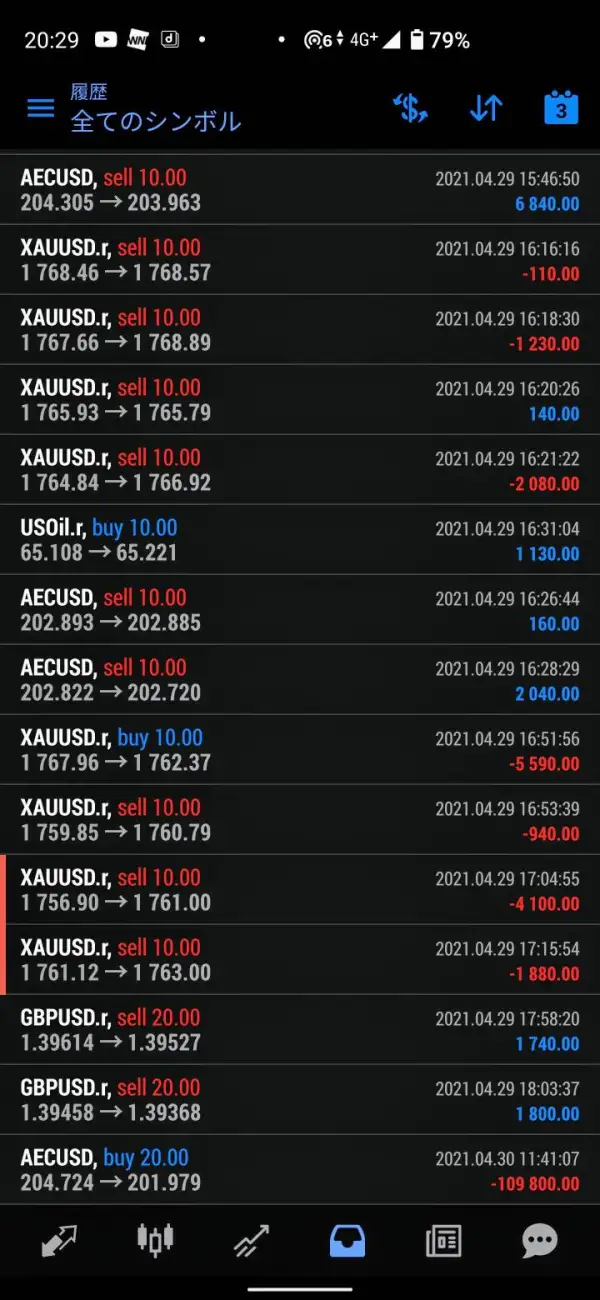The image size is (600, 1300).
Task: Open the hamburger navigation menu
Action: (x=40, y=108)
